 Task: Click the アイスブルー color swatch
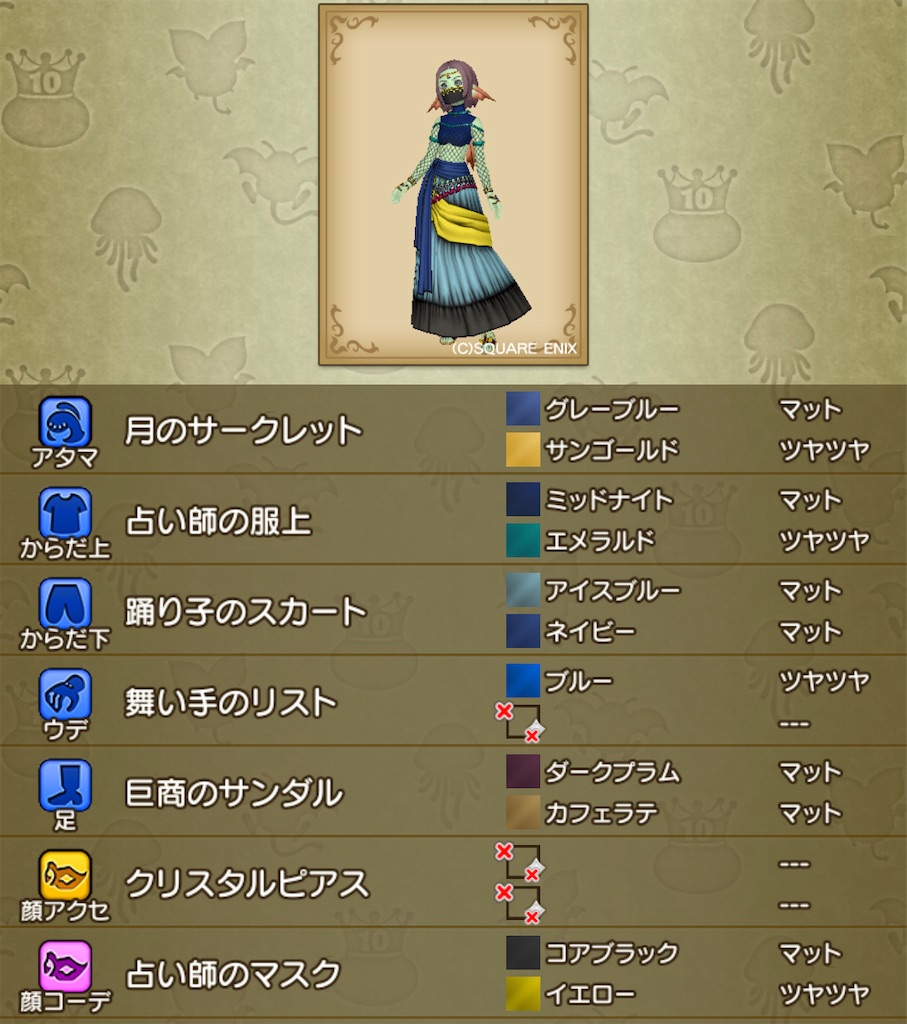[524, 591]
